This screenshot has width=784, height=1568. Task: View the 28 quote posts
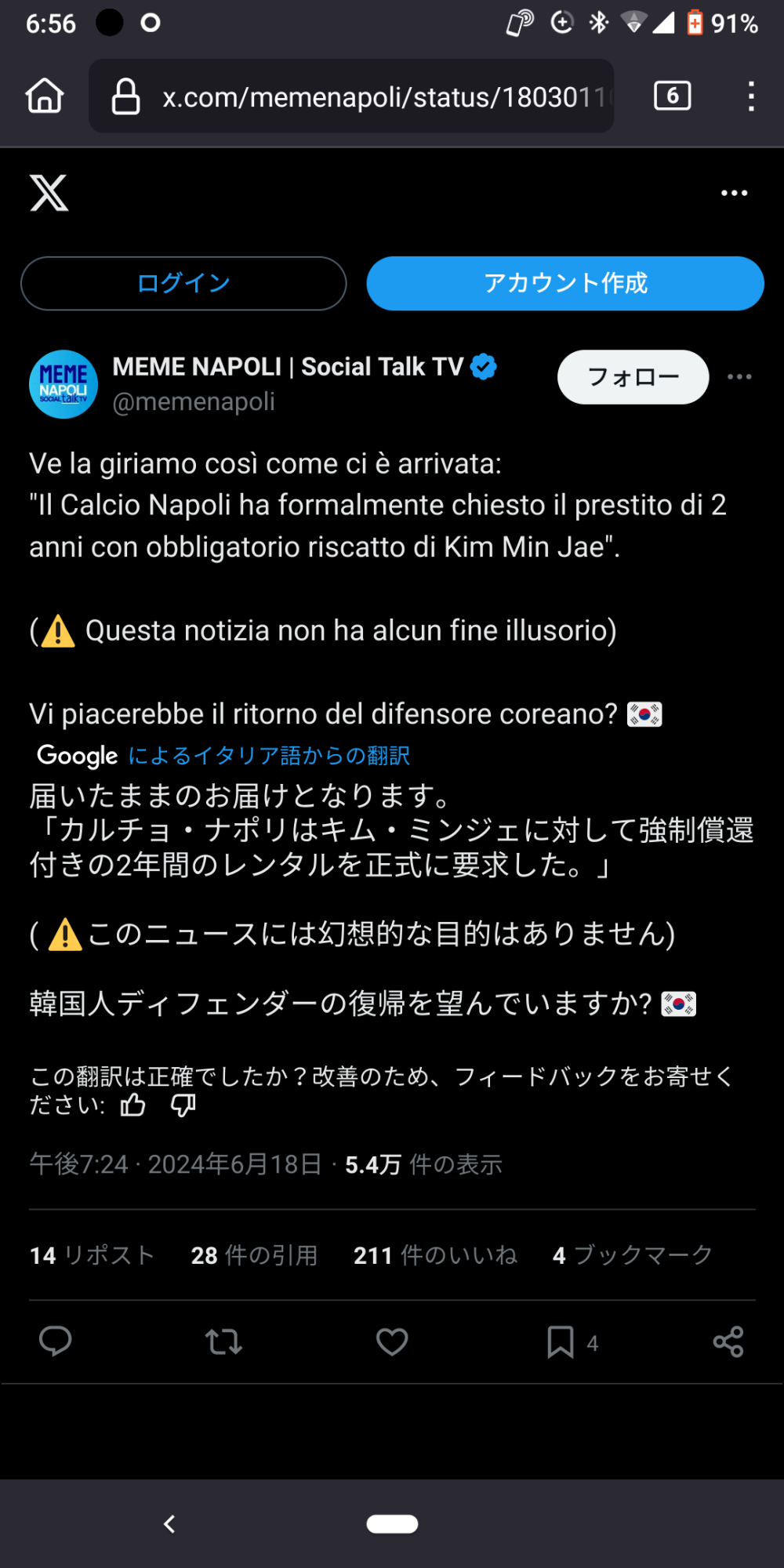[x=254, y=1255]
